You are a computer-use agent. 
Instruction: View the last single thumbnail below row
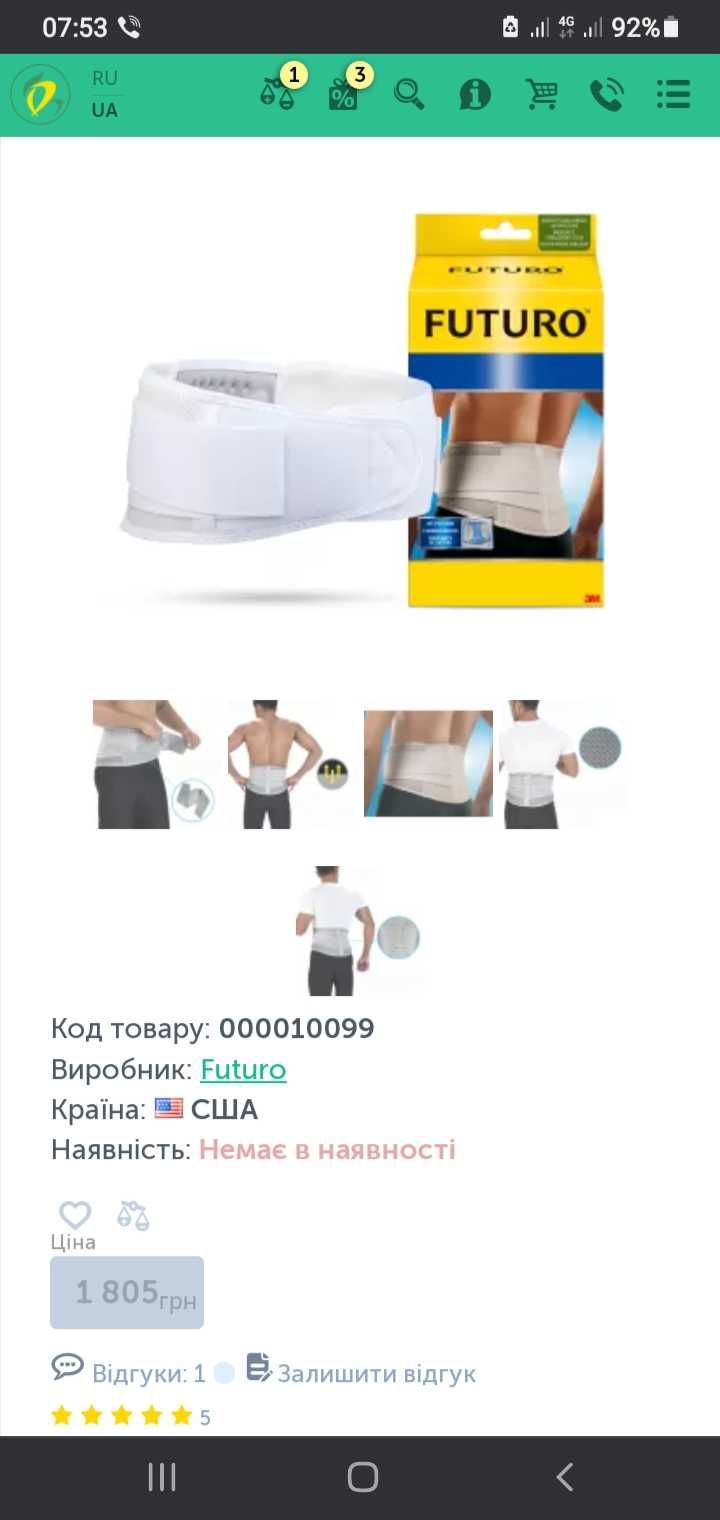(x=357, y=931)
